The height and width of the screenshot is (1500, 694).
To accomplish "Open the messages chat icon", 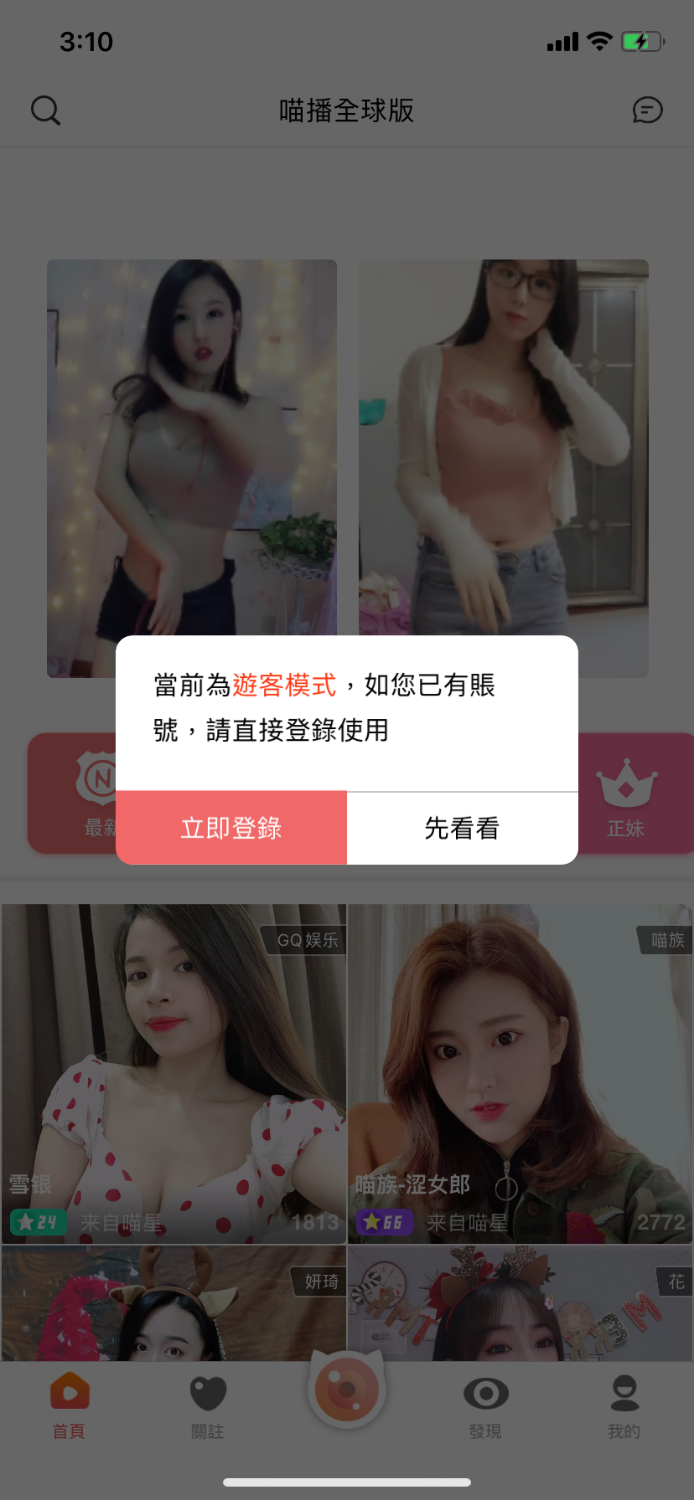I will (x=648, y=111).
